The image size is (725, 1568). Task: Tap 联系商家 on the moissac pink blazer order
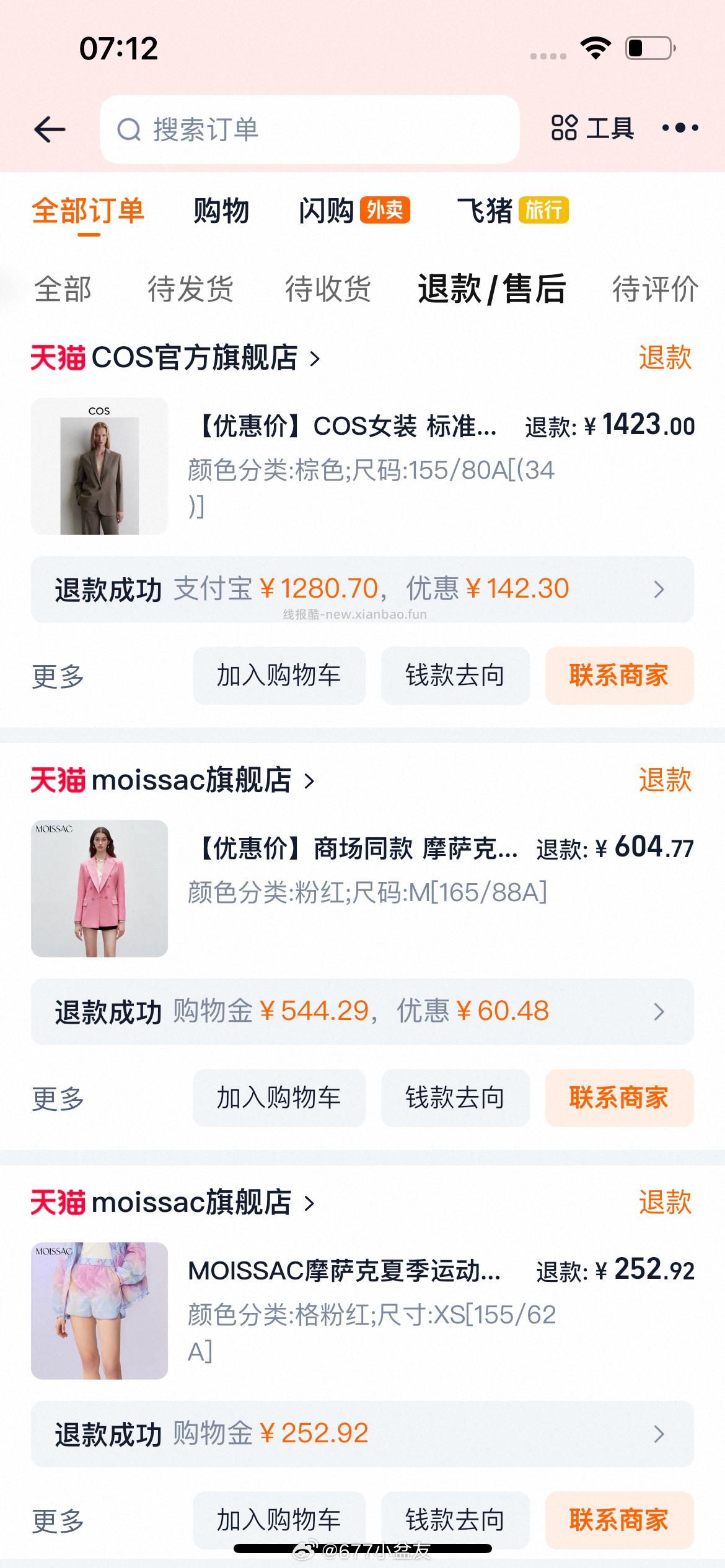pos(618,1097)
